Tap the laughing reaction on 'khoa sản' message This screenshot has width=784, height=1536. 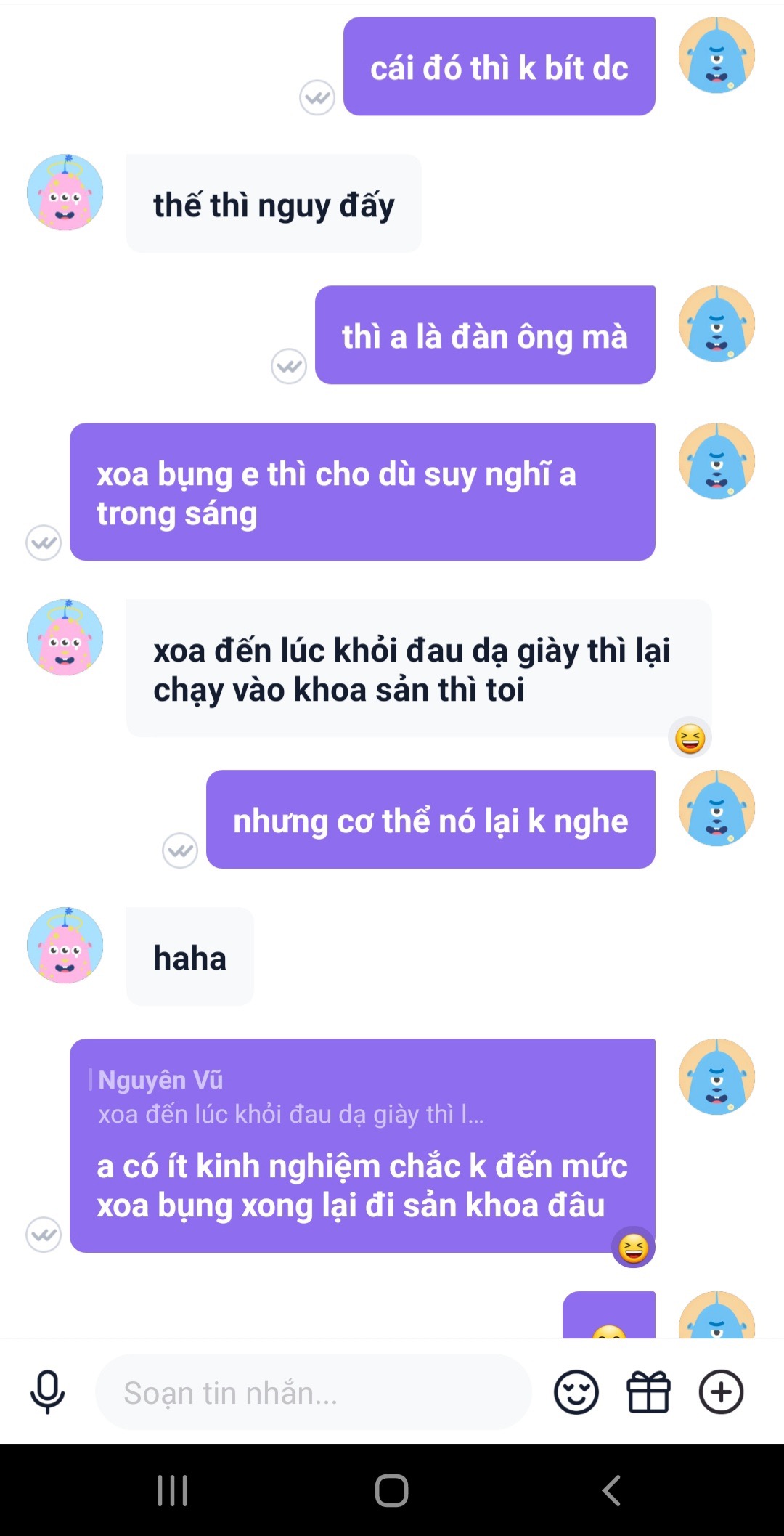point(690,739)
